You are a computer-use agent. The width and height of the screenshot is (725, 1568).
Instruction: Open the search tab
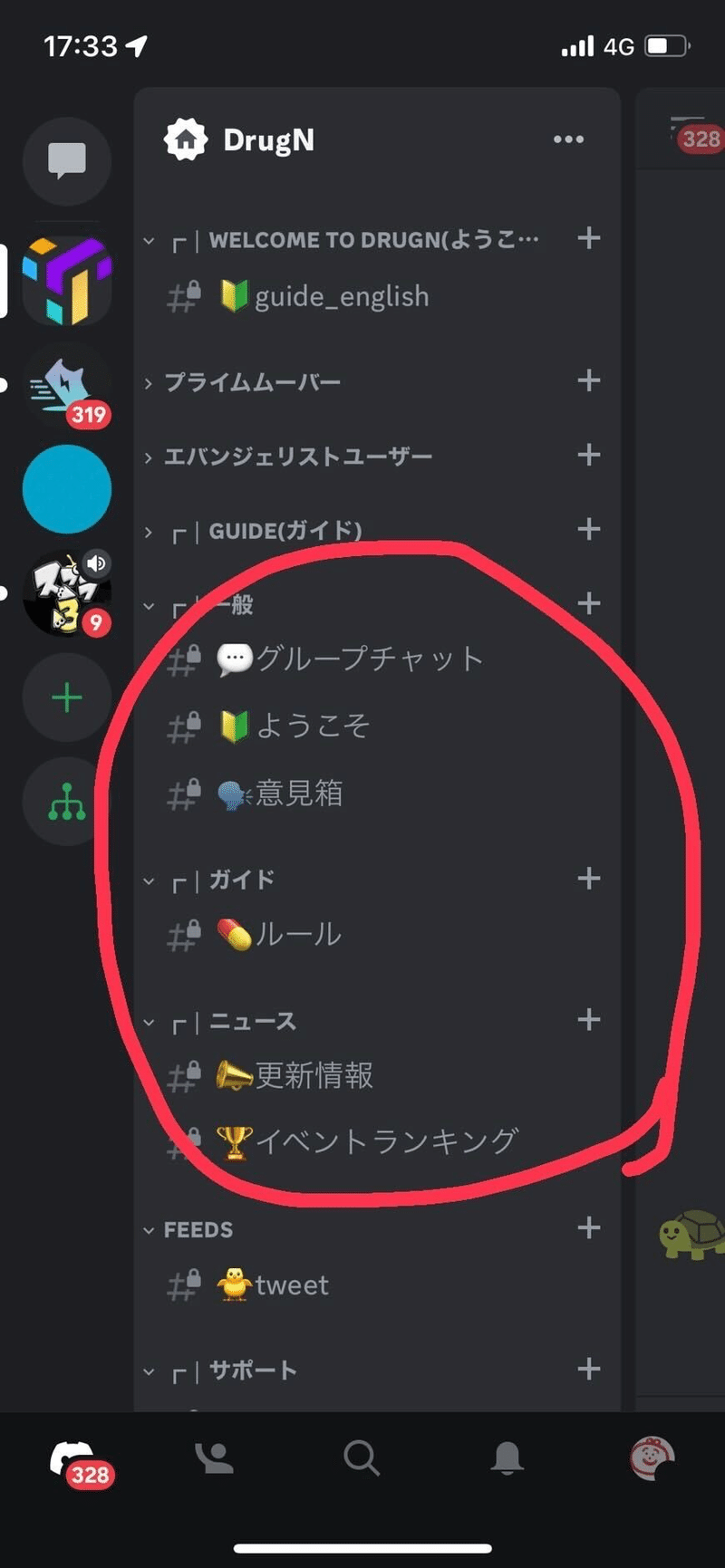(362, 1458)
